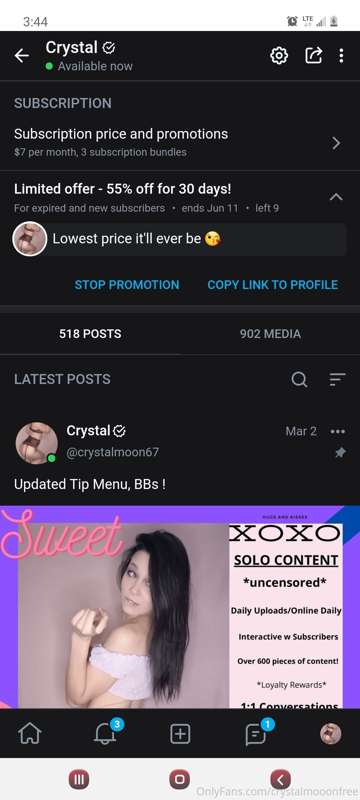Open the profile settings gear
Screen dimensions: 360x800
click(279, 56)
